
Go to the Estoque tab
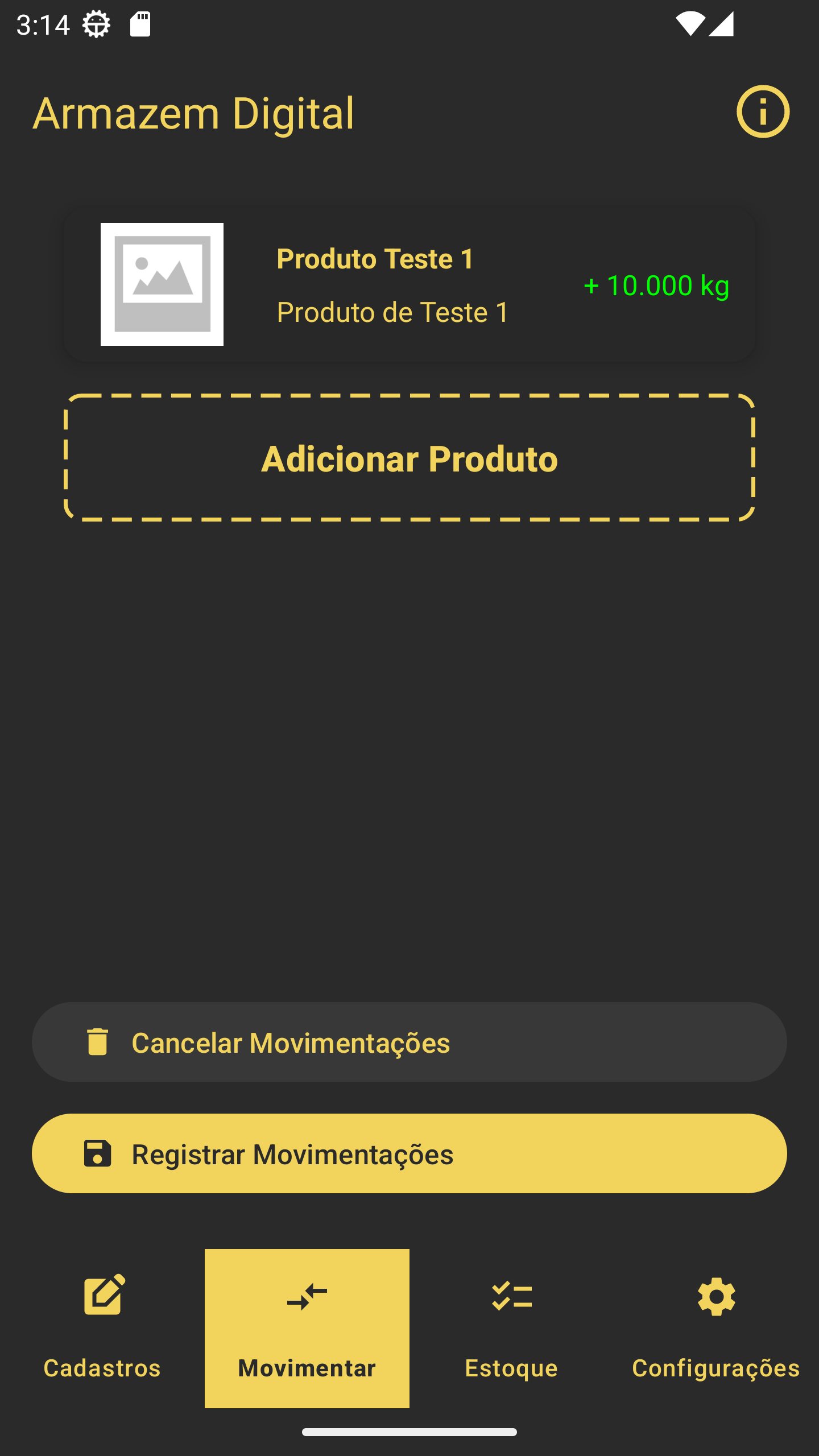click(x=512, y=1328)
